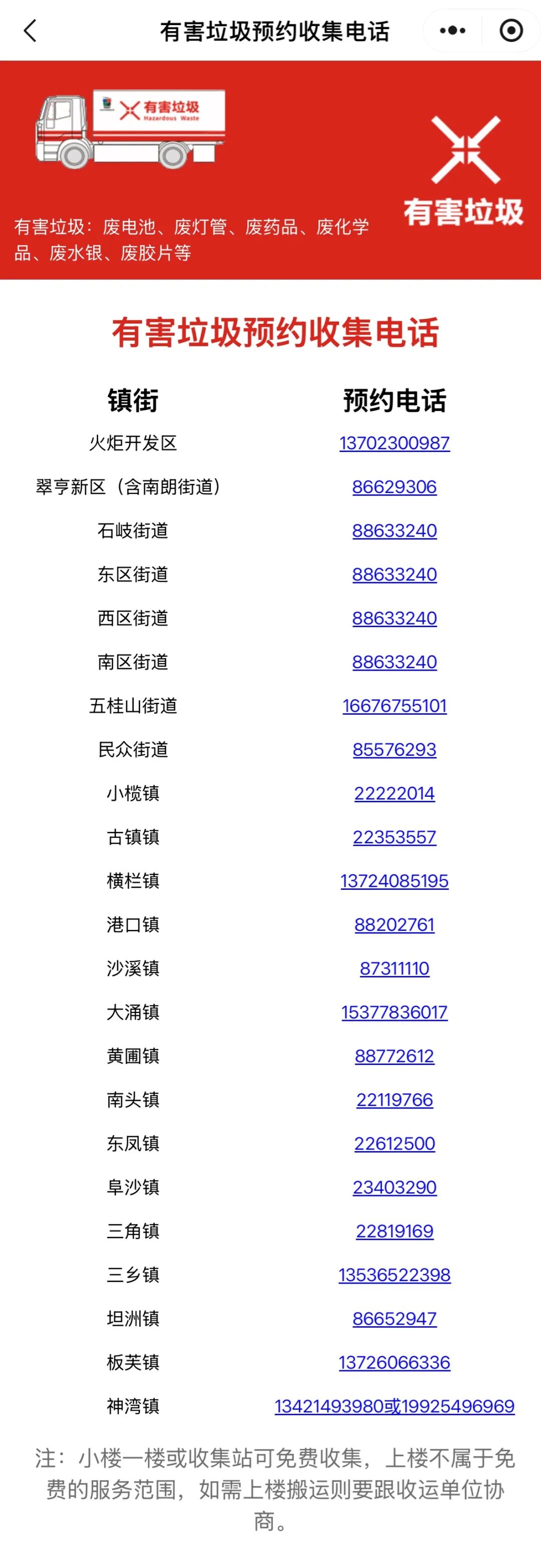Open the three-dot more menu

click(452, 31)
